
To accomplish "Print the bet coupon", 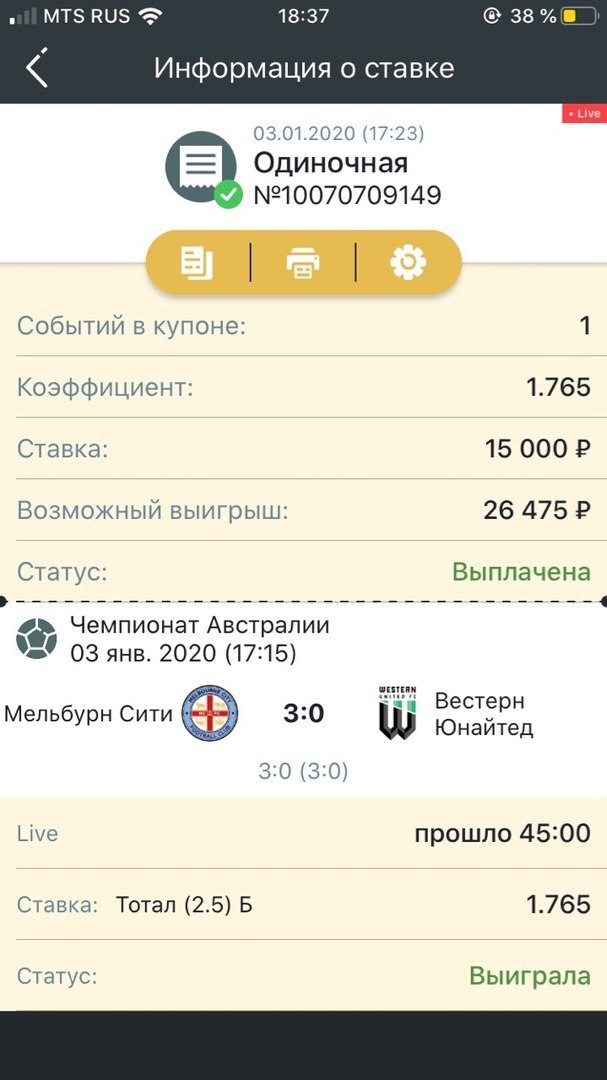I will coord(303,263).
